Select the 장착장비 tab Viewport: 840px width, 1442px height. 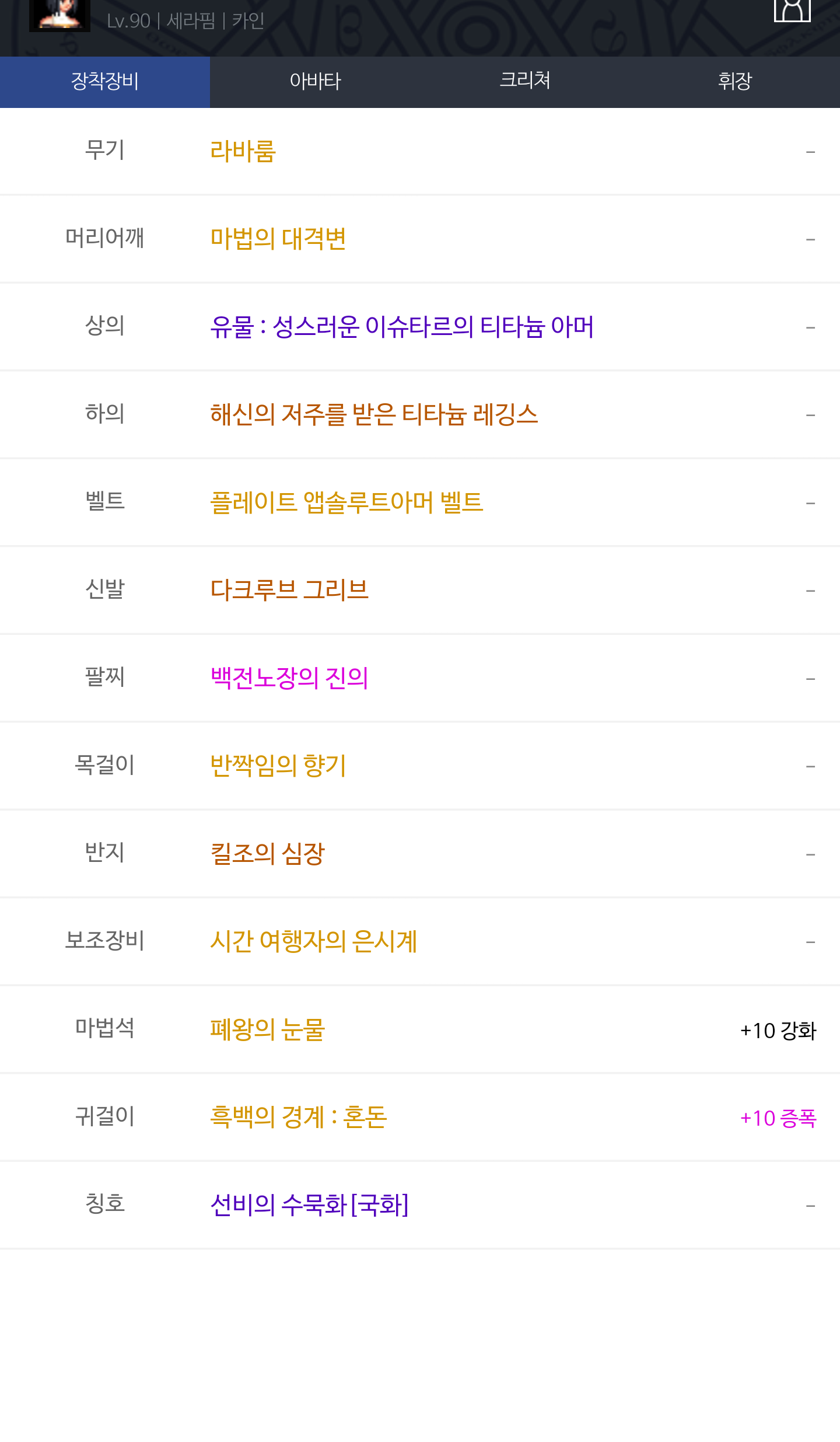click(x=105, y=82)
